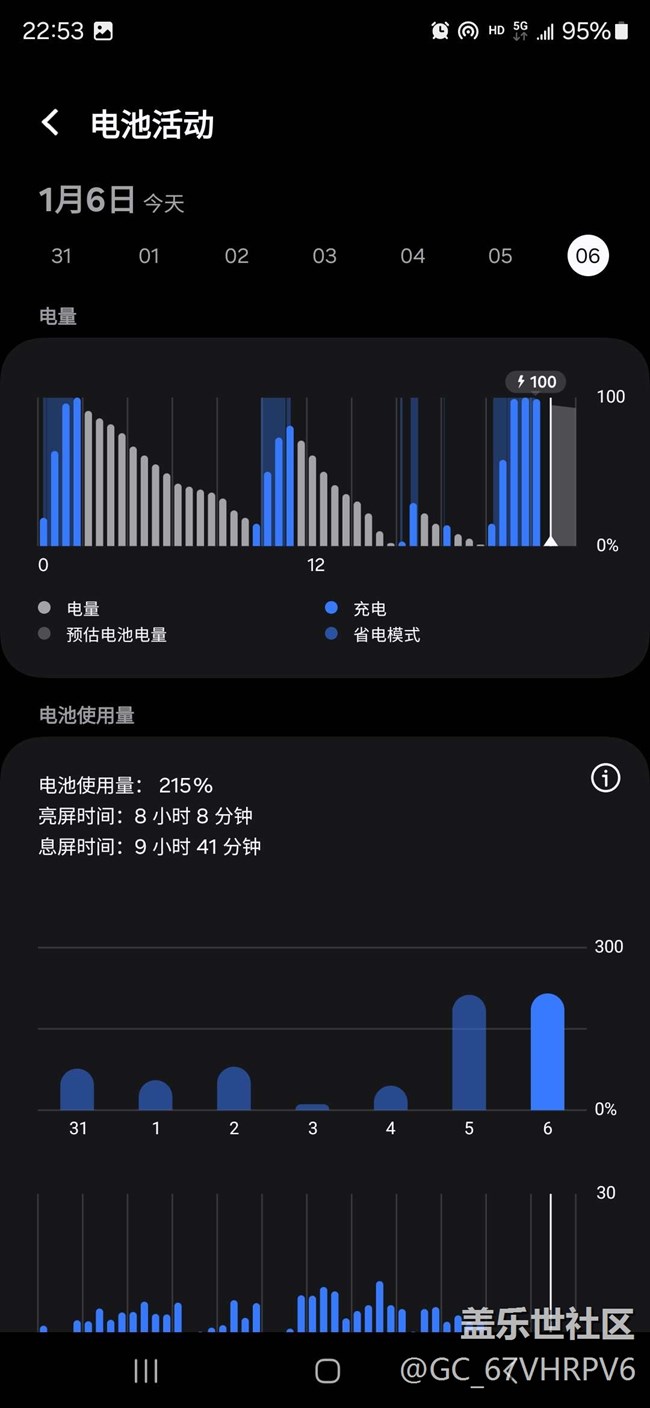This screenshot has width=650, height=1408.
Task: Tap the day 5 bar in usage chart
Action: point(469,1055)
